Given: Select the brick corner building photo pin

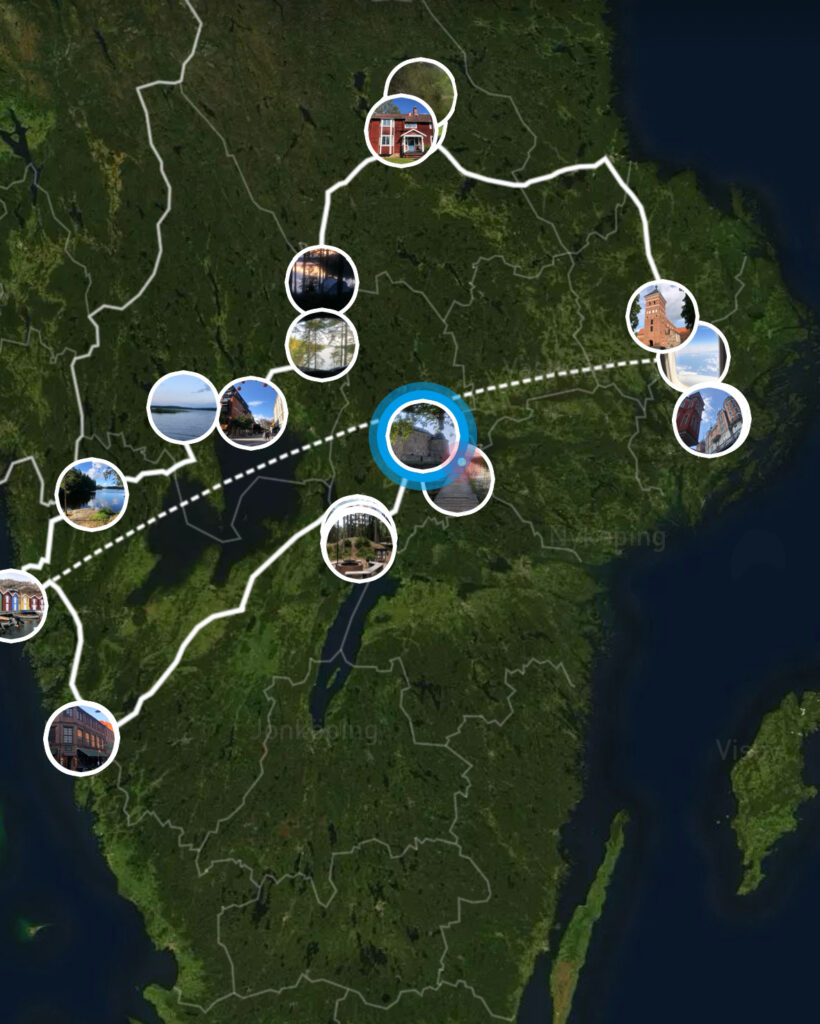Looking at the screenshot, I should pos(81,738).
